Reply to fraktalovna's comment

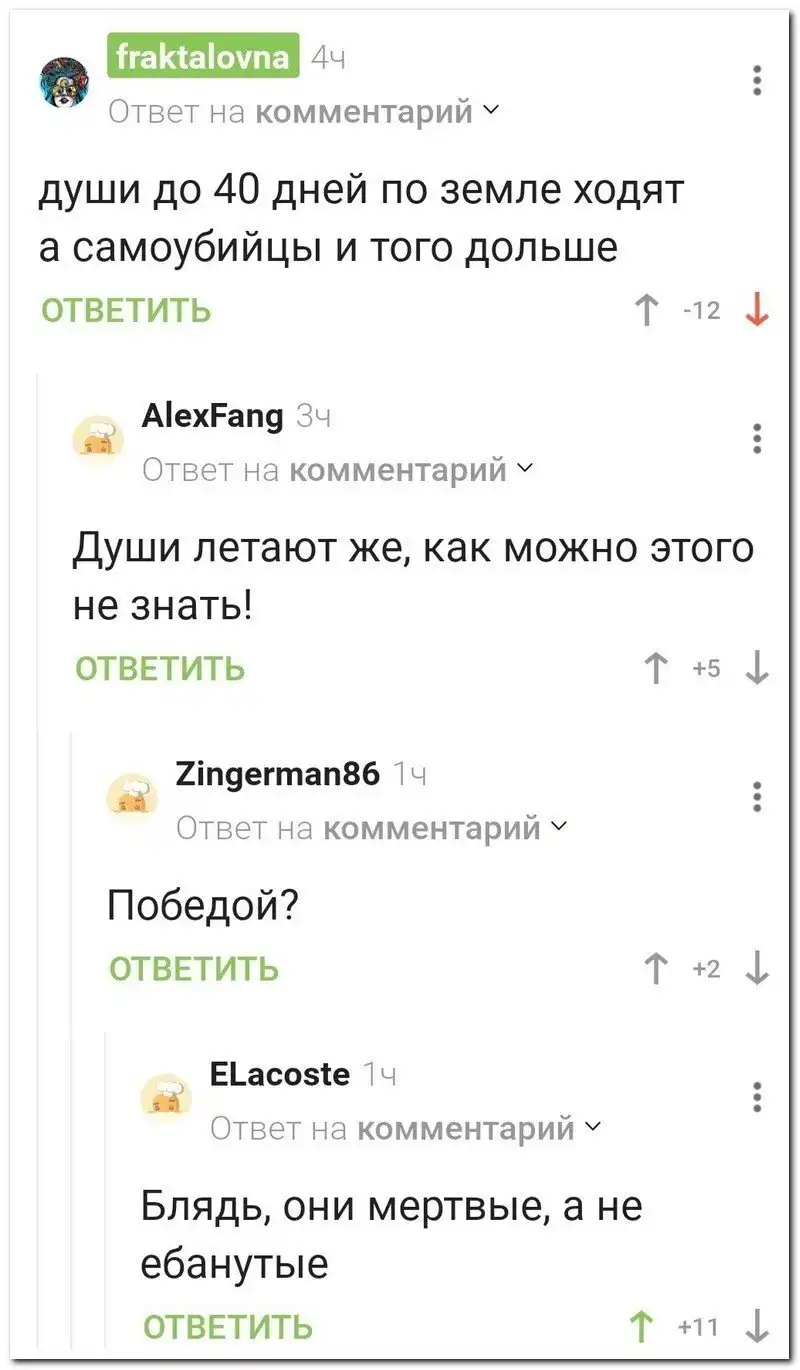(x=126, y=310)
